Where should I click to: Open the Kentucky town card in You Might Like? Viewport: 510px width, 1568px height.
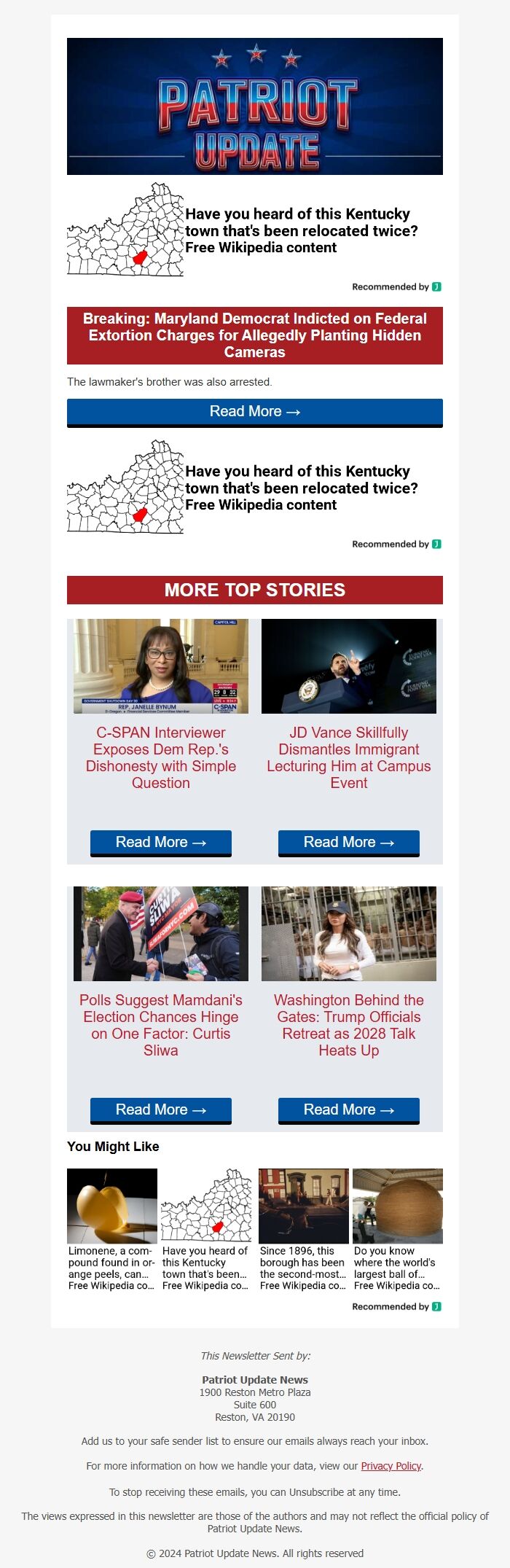(205, 1230)
